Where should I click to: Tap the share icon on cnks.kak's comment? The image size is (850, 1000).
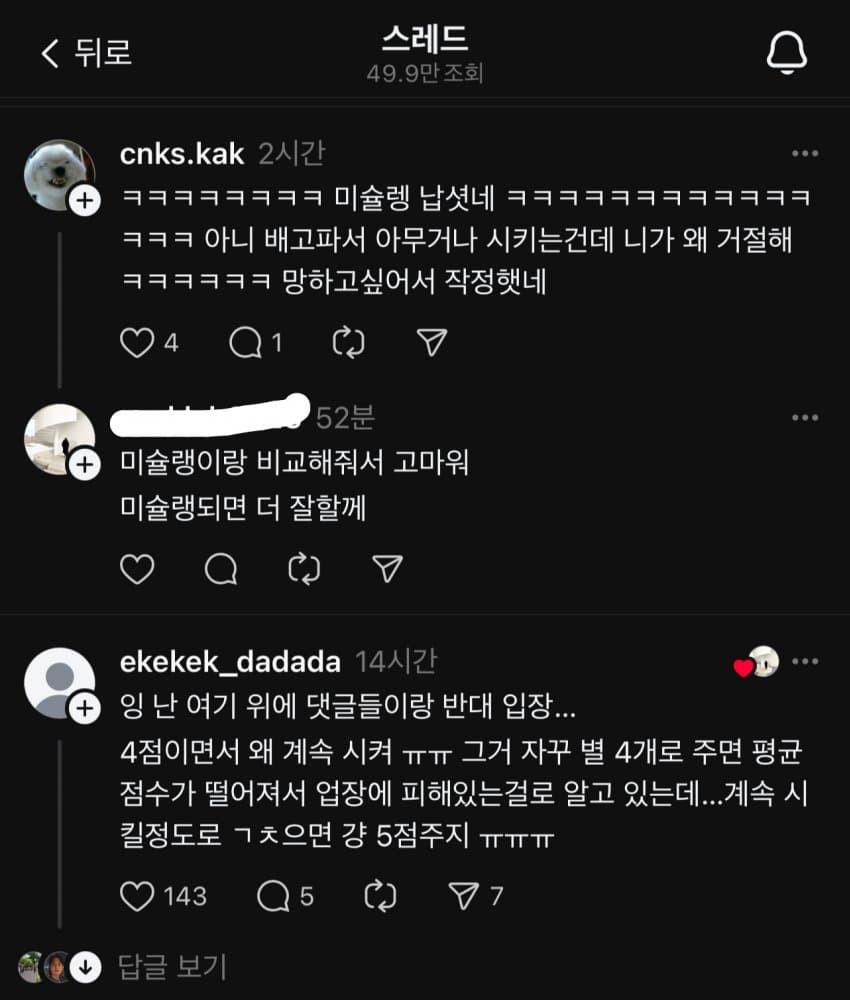(x=432, y=342)
